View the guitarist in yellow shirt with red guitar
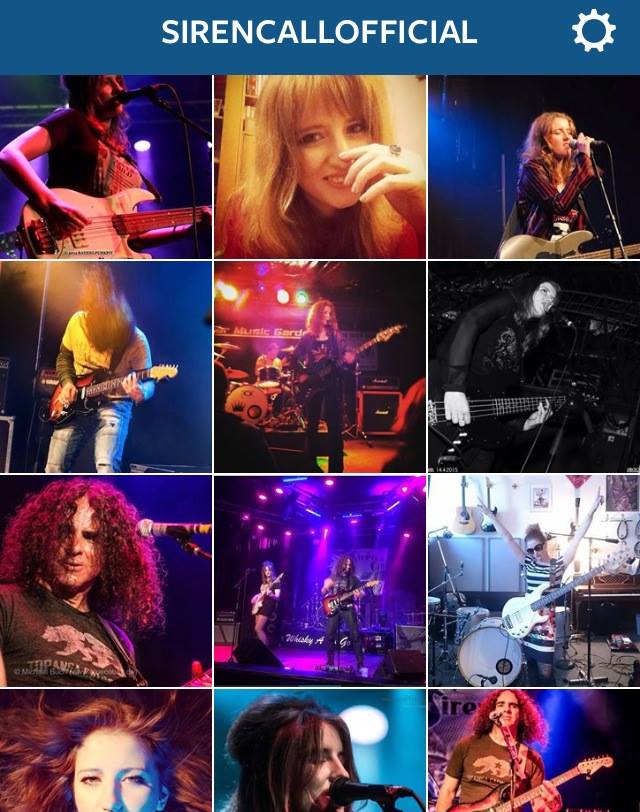This screenshot has width=640, height=812. 105,367
